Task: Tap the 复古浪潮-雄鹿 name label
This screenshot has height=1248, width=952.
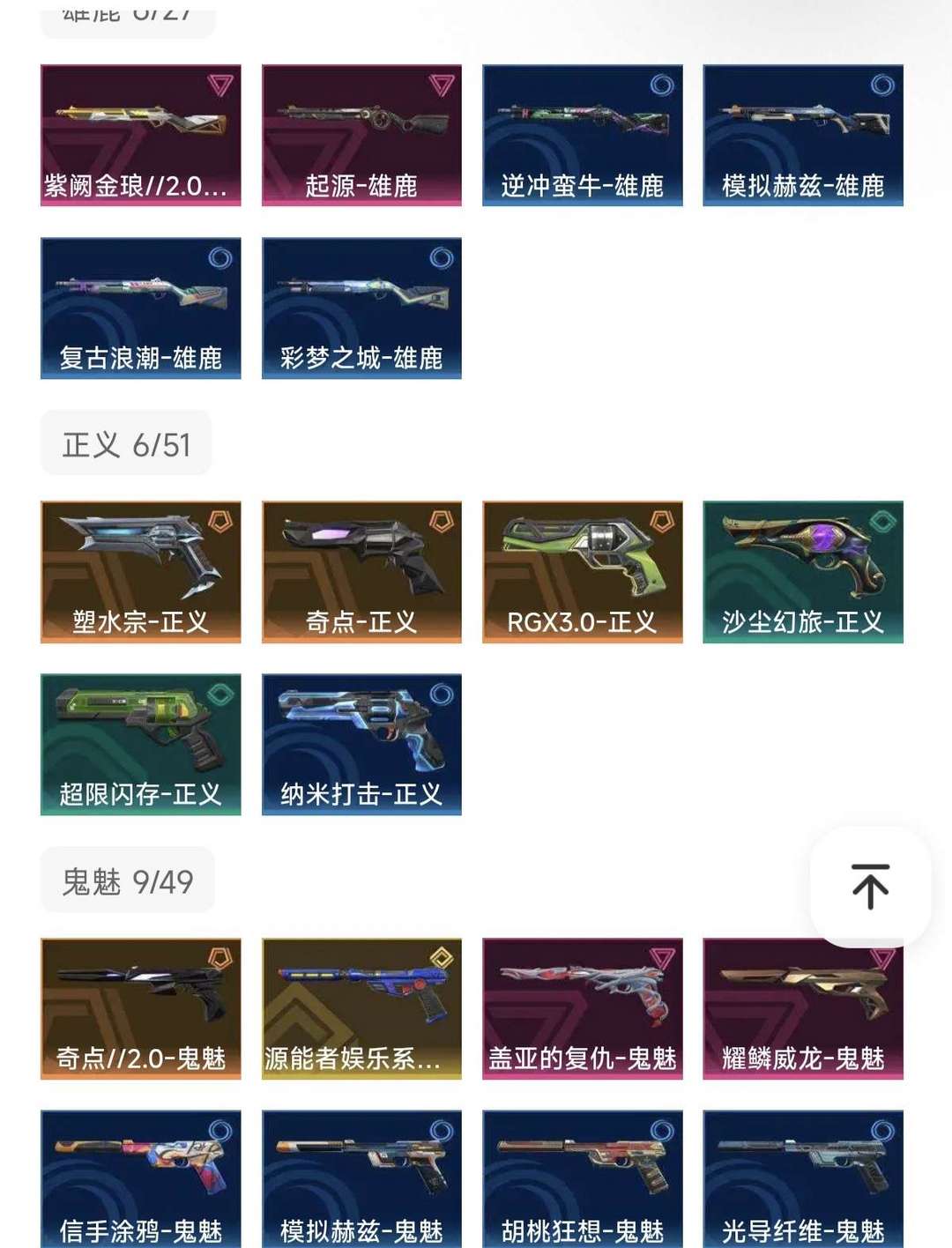Action: coord(141,354)
